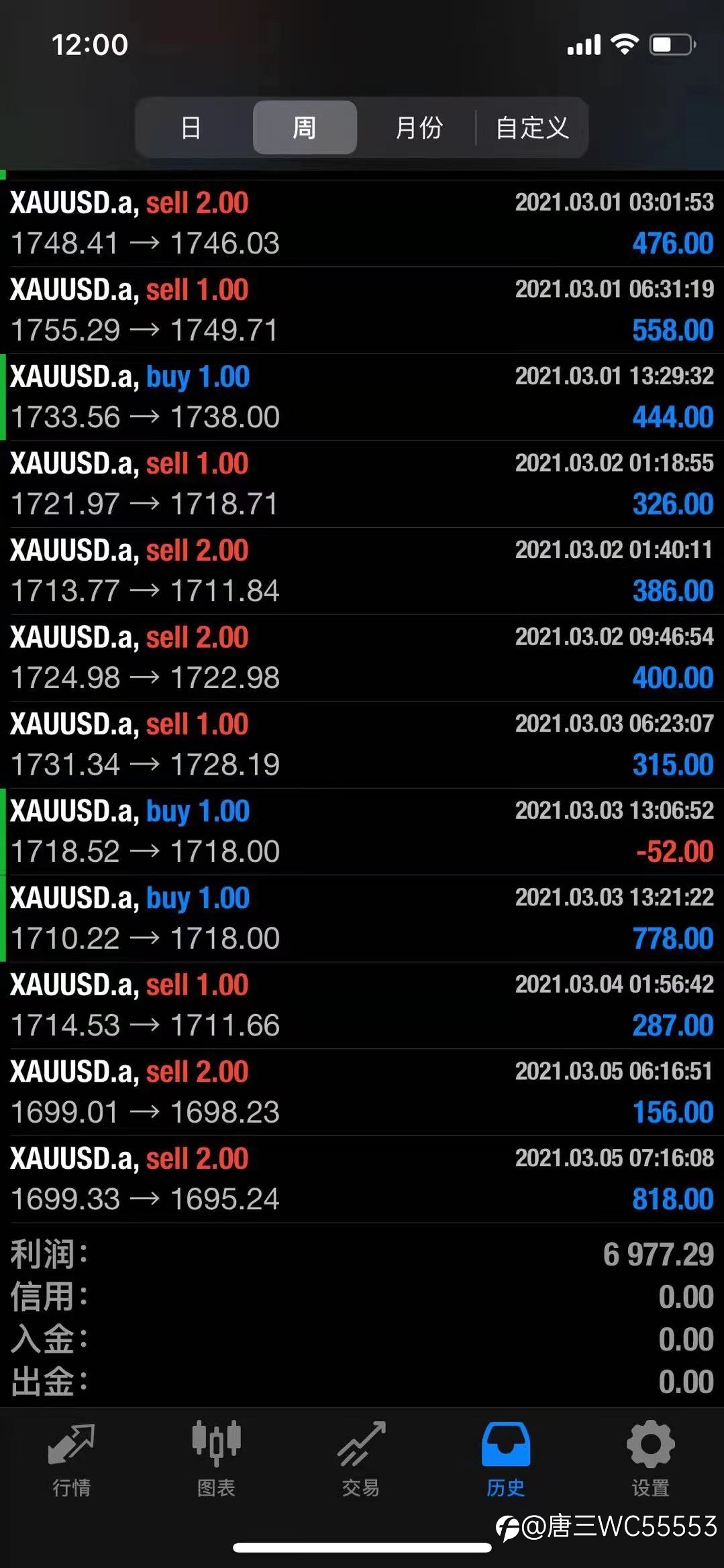Screen dimensions: 724x1568
Task: Expand the losing trade showing -52.00
Action: pos(362,832)
